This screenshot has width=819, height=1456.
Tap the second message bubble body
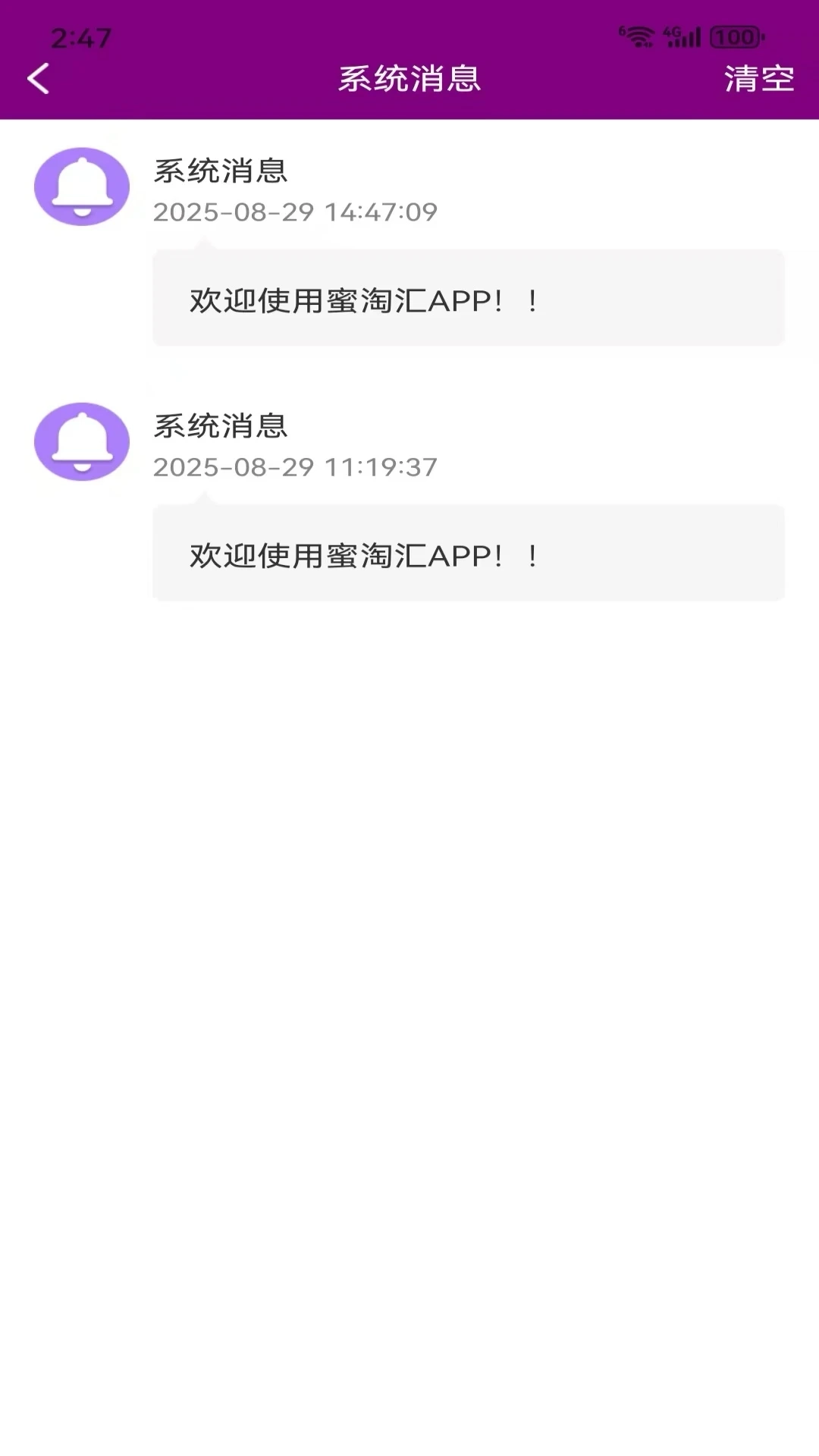[x=469, y=554]
